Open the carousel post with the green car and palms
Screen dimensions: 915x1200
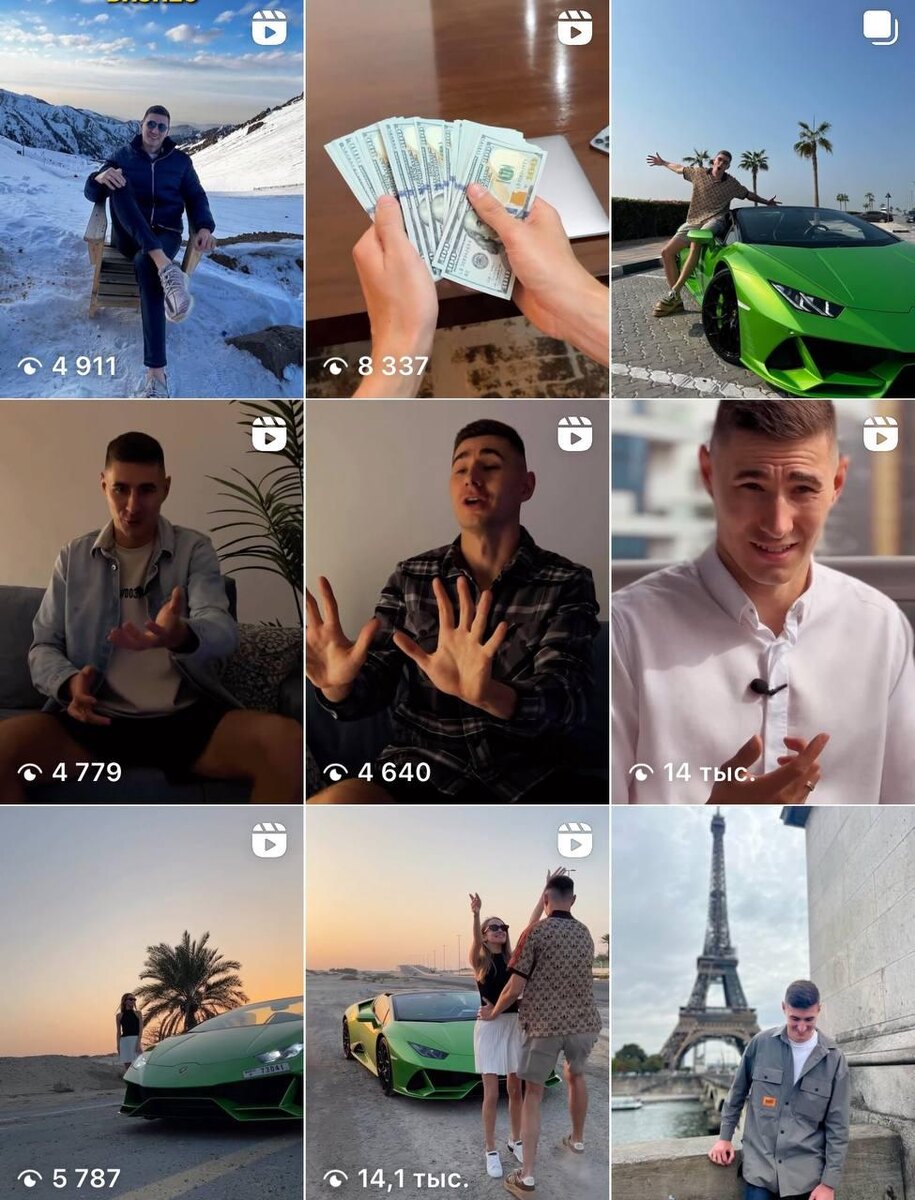click(763, 200)
